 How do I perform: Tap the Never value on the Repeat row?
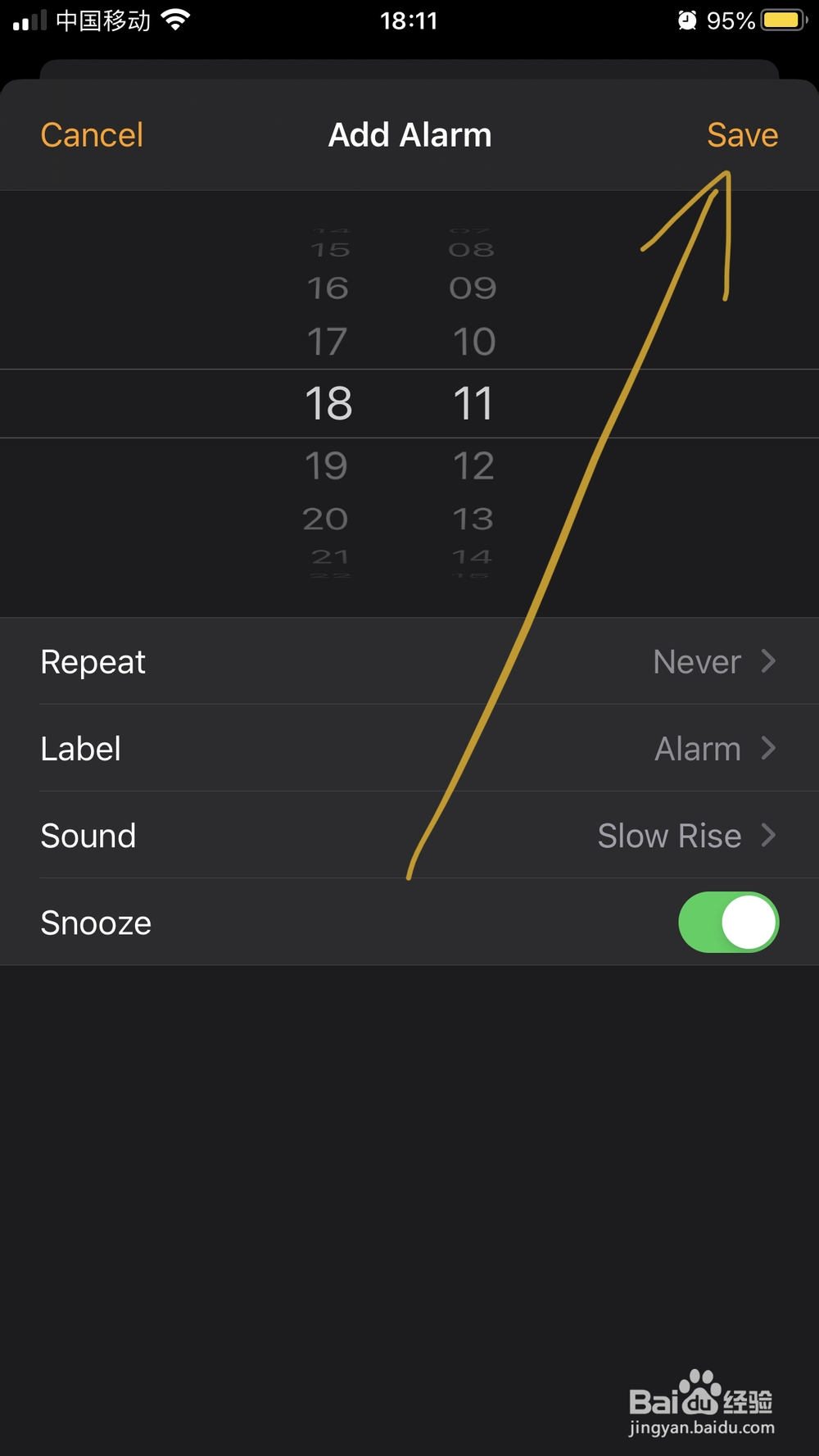695,661
